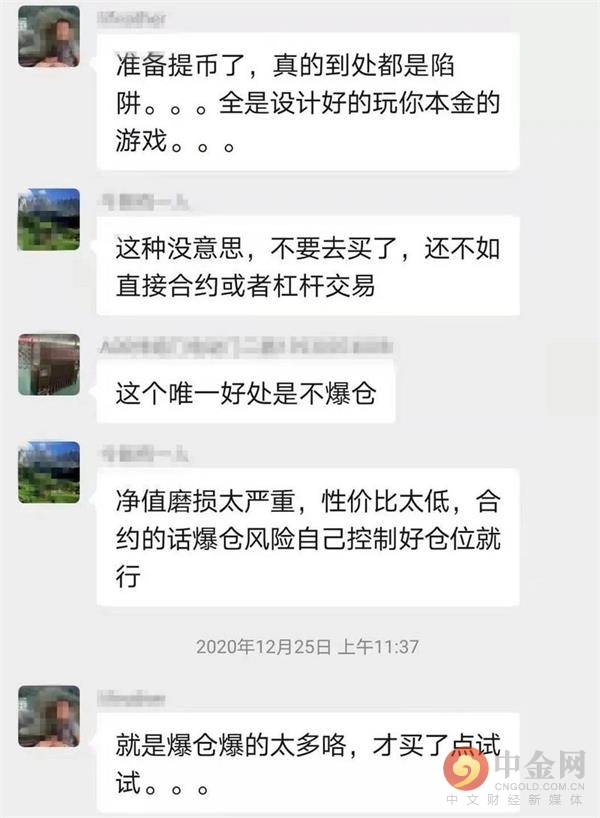Open avatar beside '净值磨损太严重' message
The height and width of the screenshot is (818, 600).
(48, 472)
